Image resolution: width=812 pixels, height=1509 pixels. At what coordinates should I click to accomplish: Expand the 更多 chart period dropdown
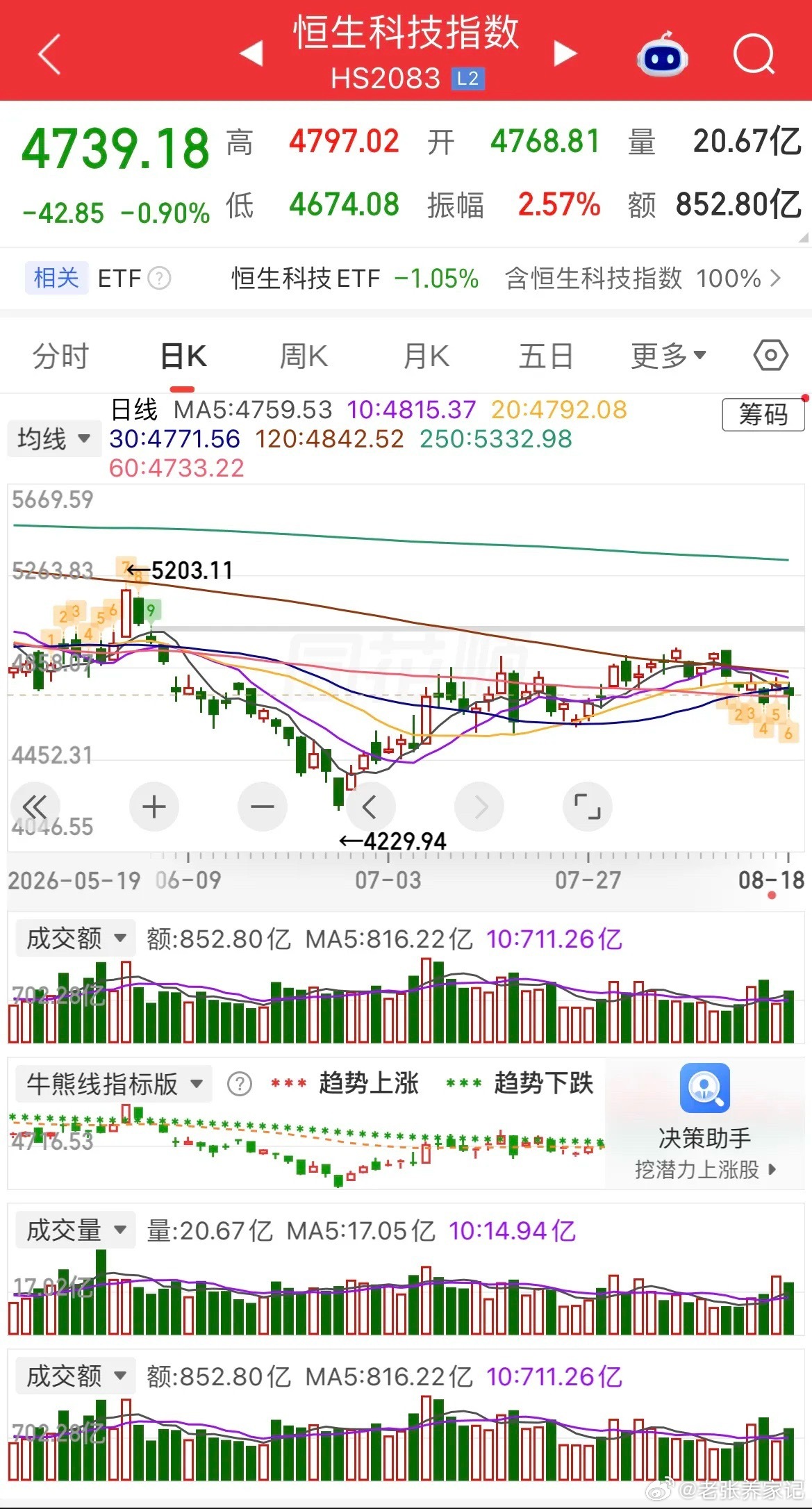coord(668,356)
